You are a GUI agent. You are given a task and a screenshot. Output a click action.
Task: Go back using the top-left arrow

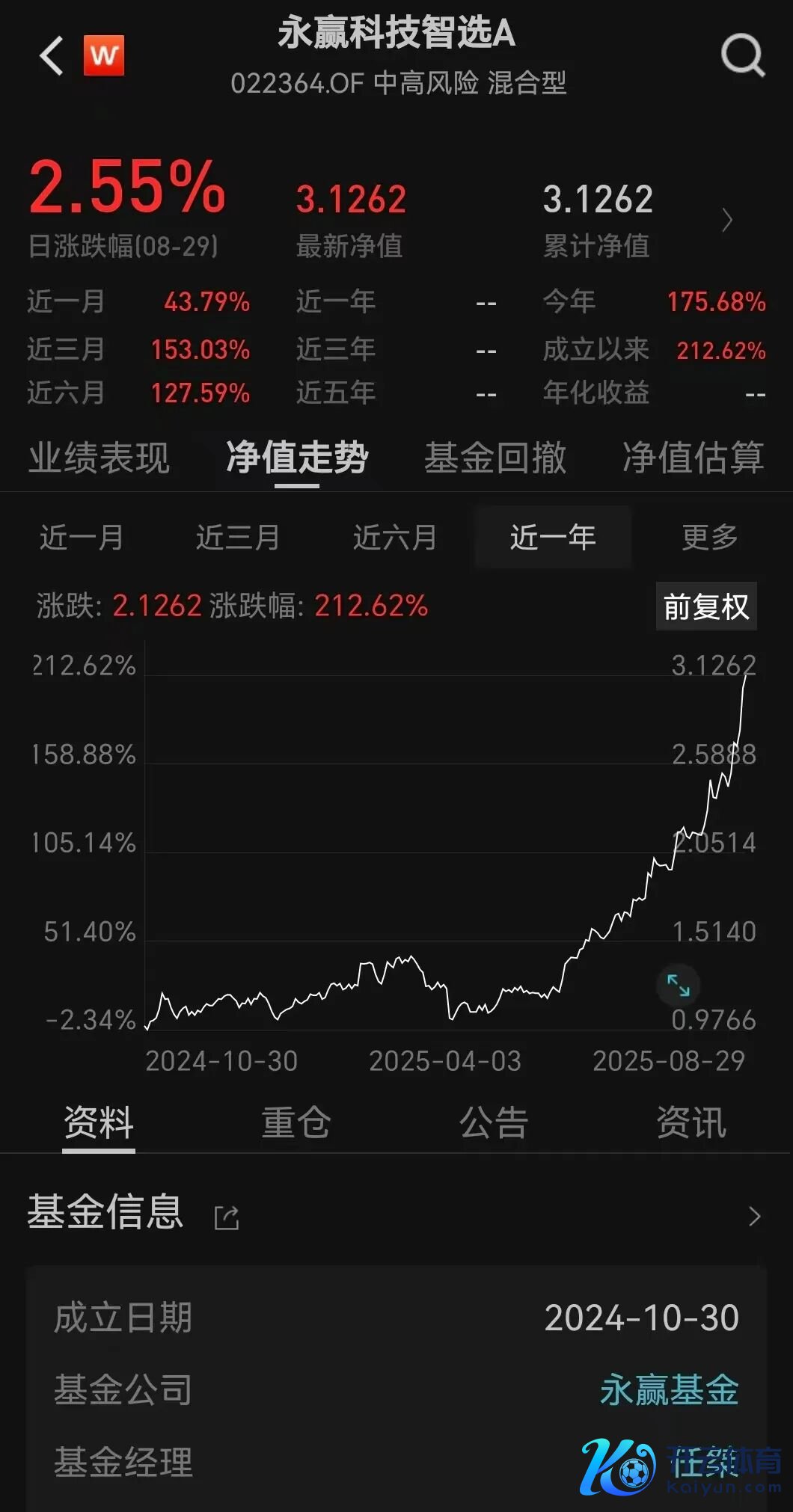51,56
